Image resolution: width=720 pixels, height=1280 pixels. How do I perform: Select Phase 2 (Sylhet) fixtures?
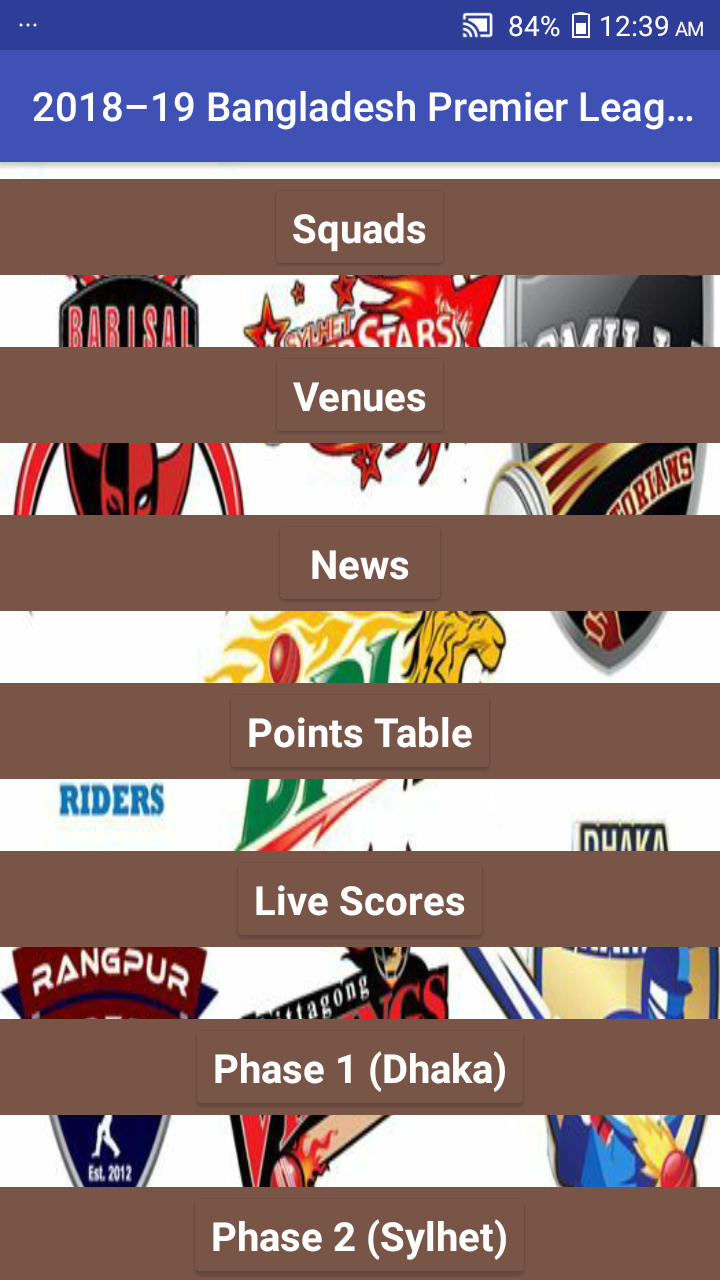(x=359, y=1237)
